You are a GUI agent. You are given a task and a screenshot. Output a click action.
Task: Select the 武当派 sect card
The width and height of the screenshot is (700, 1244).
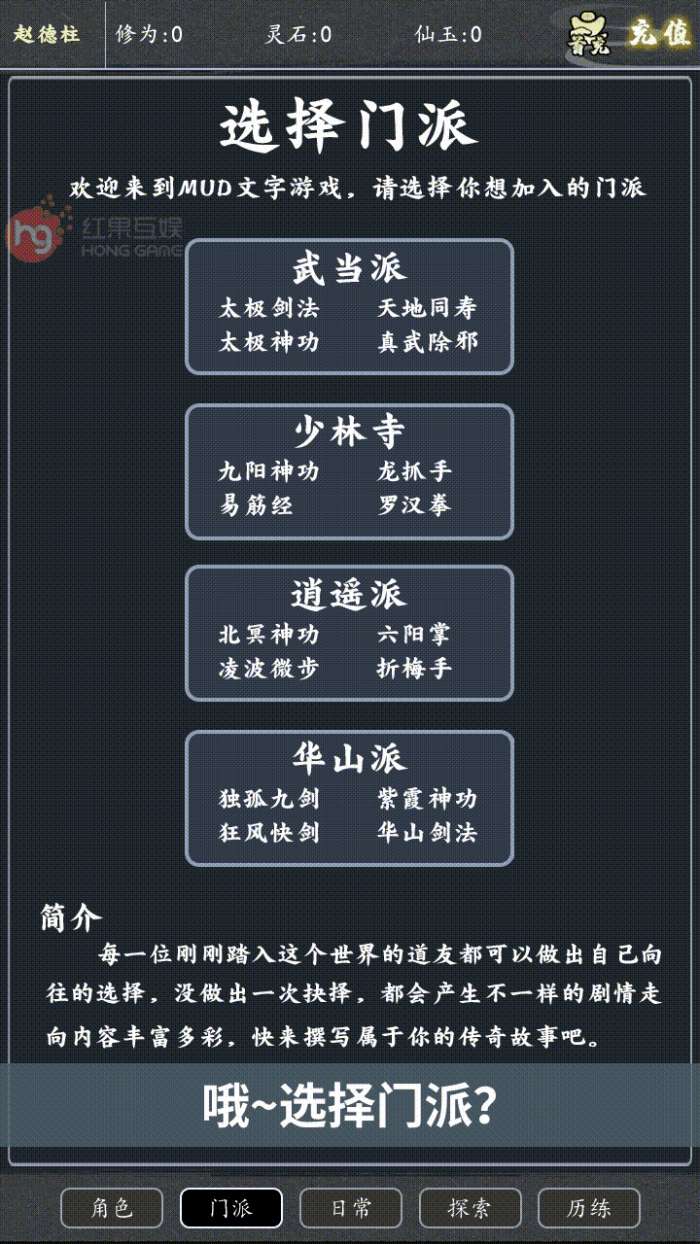click(349, 306)
